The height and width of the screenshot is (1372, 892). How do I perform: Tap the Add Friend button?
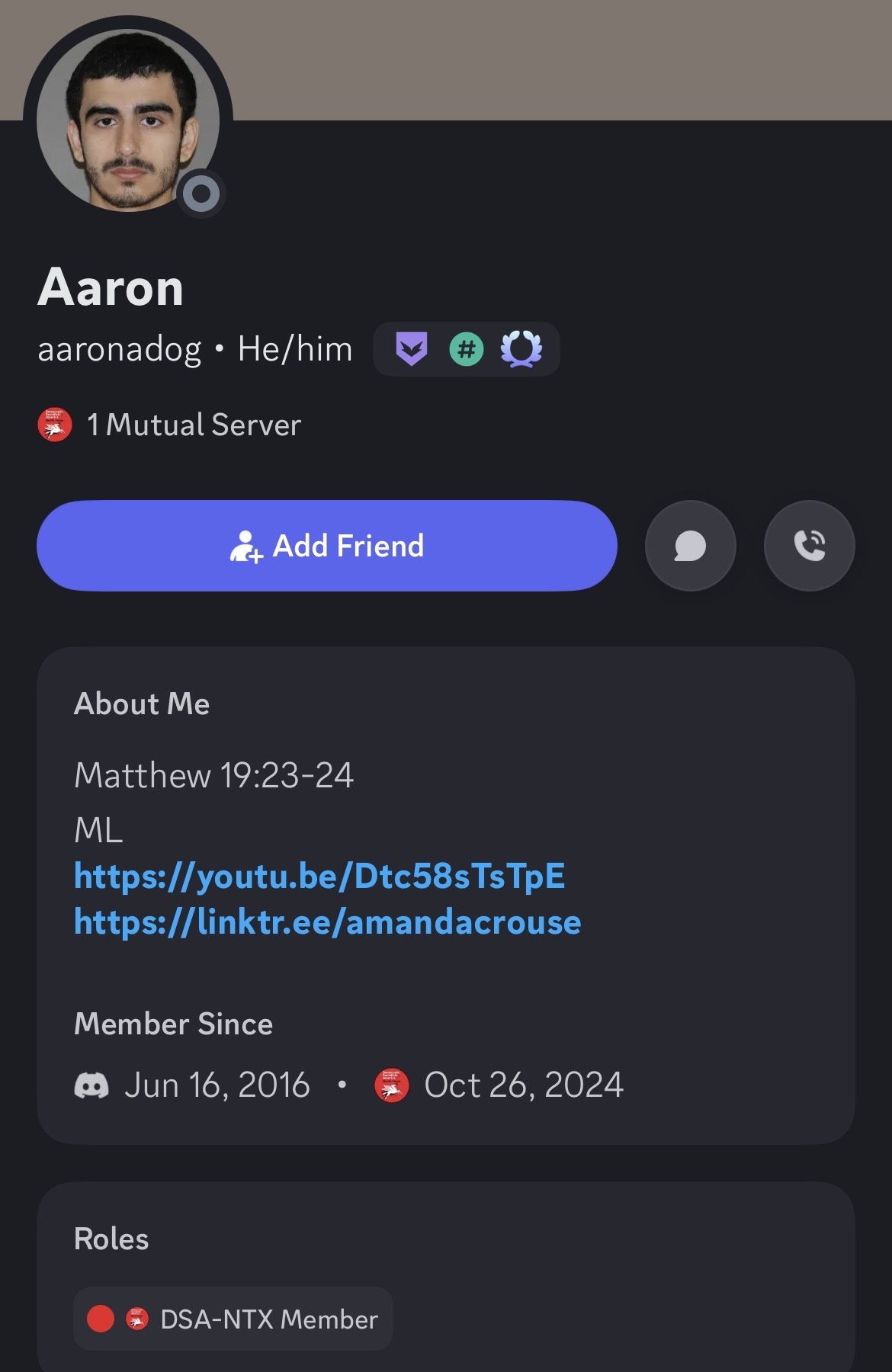coord(326,546)
